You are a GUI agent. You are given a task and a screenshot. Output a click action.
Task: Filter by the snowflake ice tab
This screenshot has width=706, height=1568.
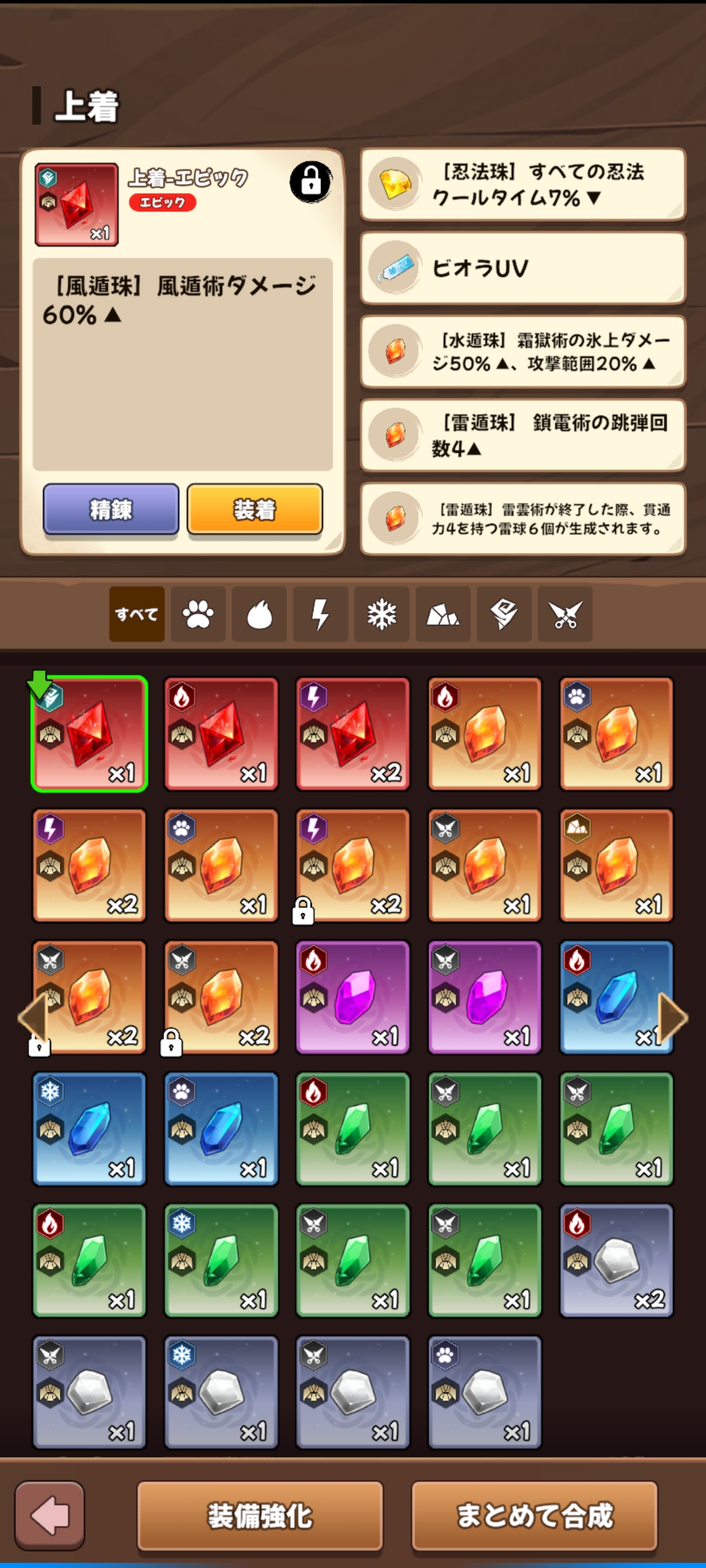(382, 614)
